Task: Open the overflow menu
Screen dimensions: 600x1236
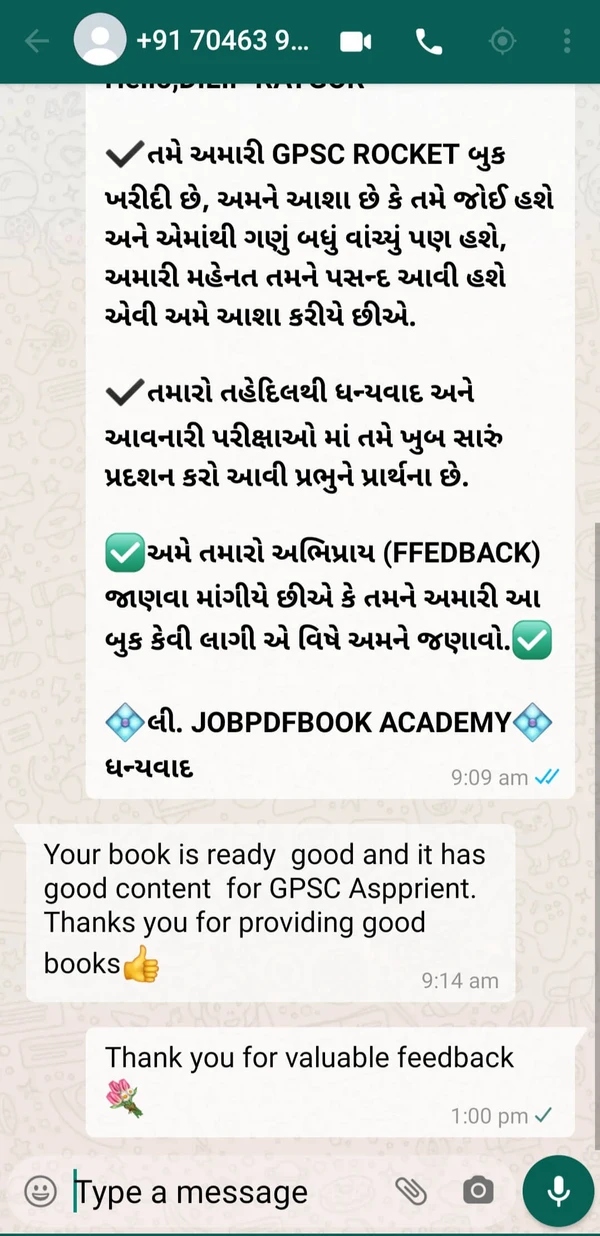Action: 568,41
